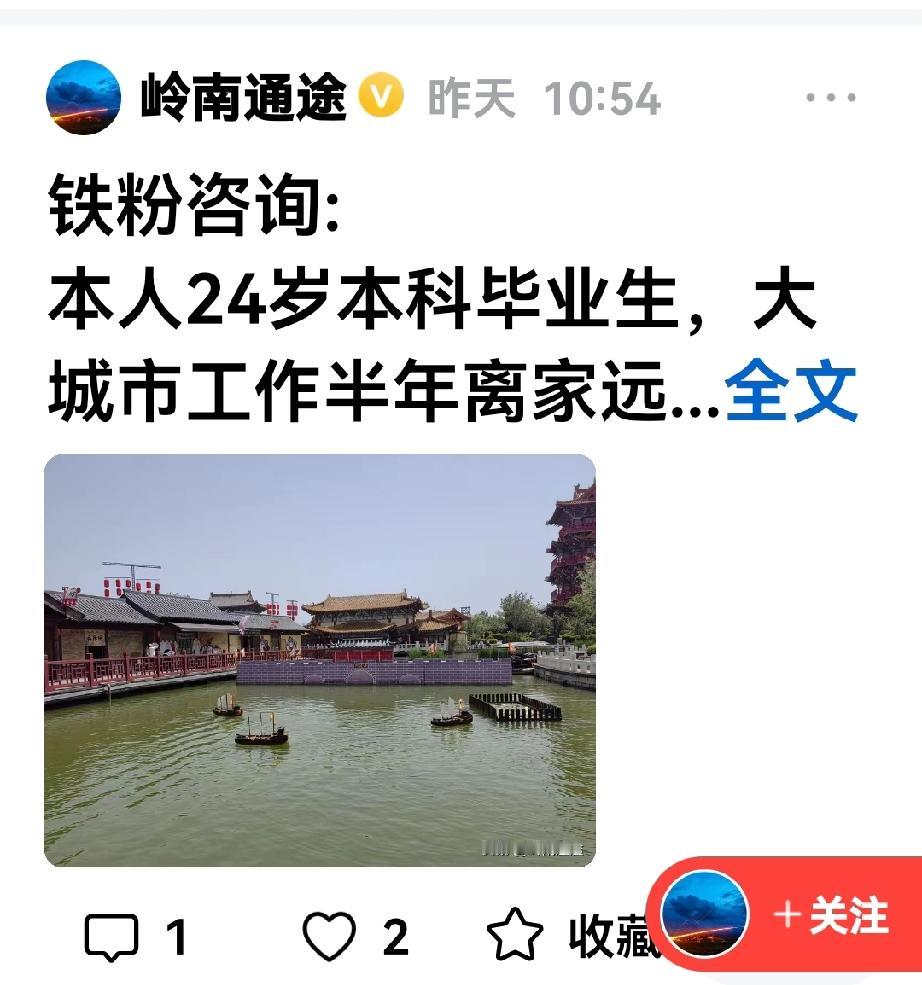Open 岭南通途's profile avatar
The height and width of the screenshot is (985, 922).
(x=83, y=98)
